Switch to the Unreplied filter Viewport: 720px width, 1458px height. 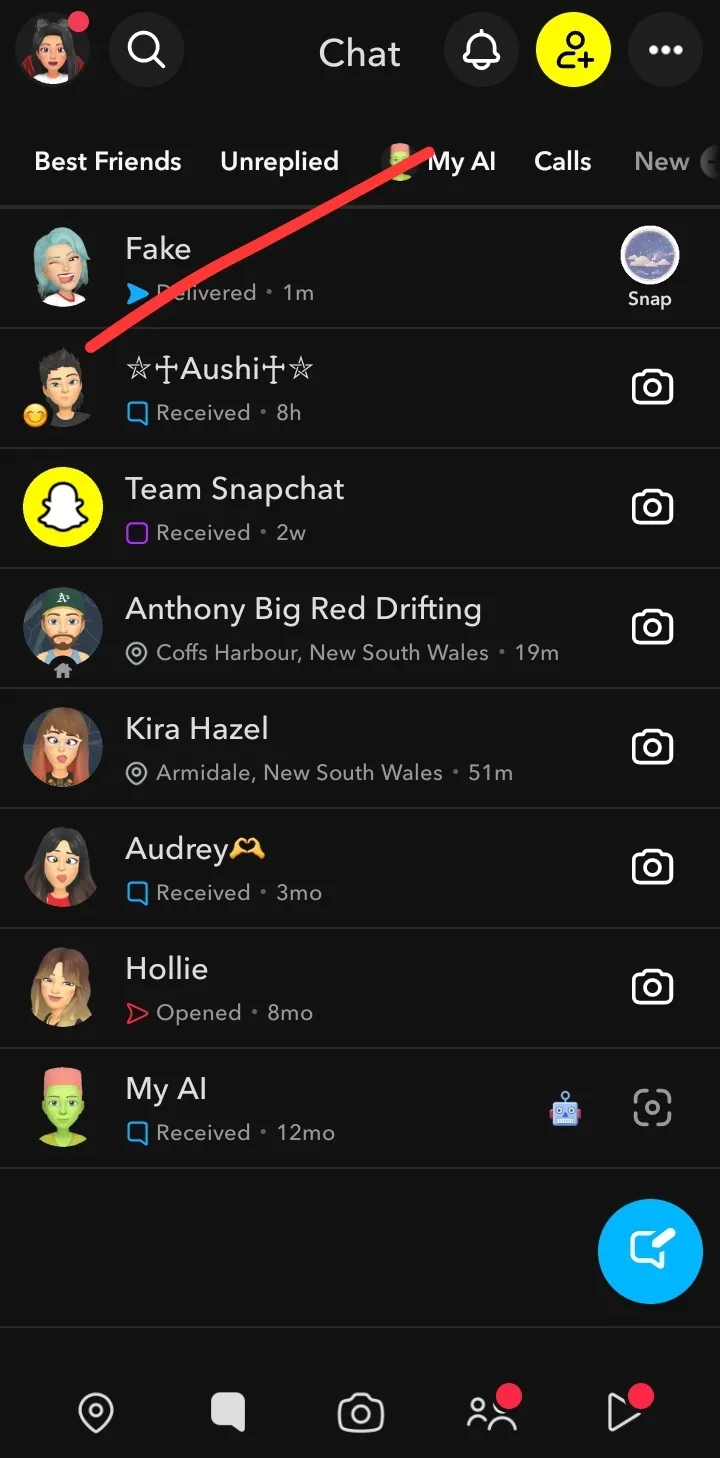pyautogui.click(x=279, y=162)
